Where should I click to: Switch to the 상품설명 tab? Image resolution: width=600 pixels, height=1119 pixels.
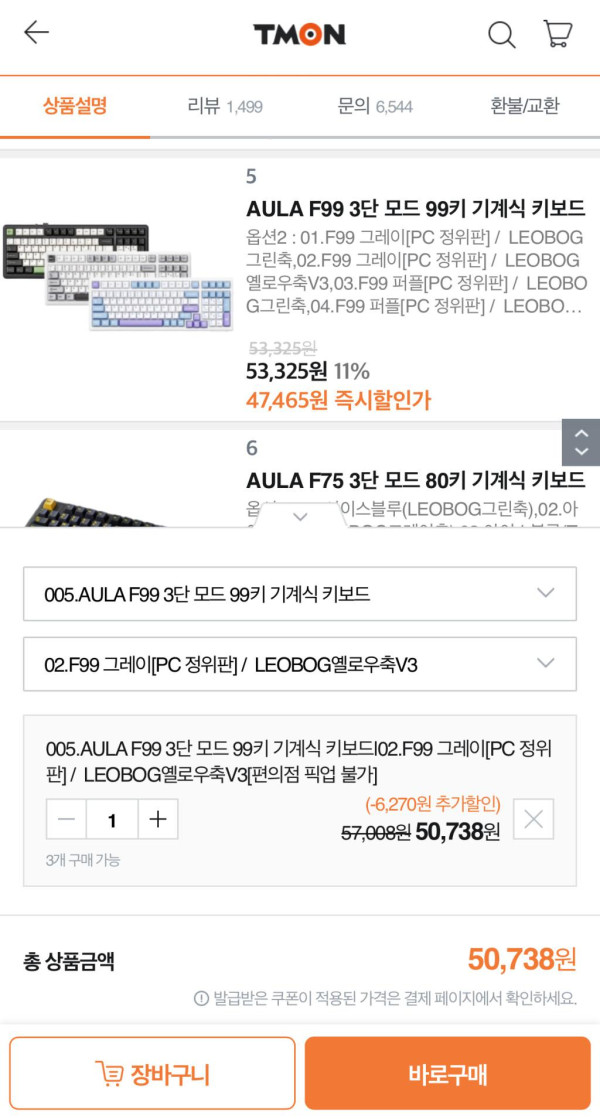[75, 106]
